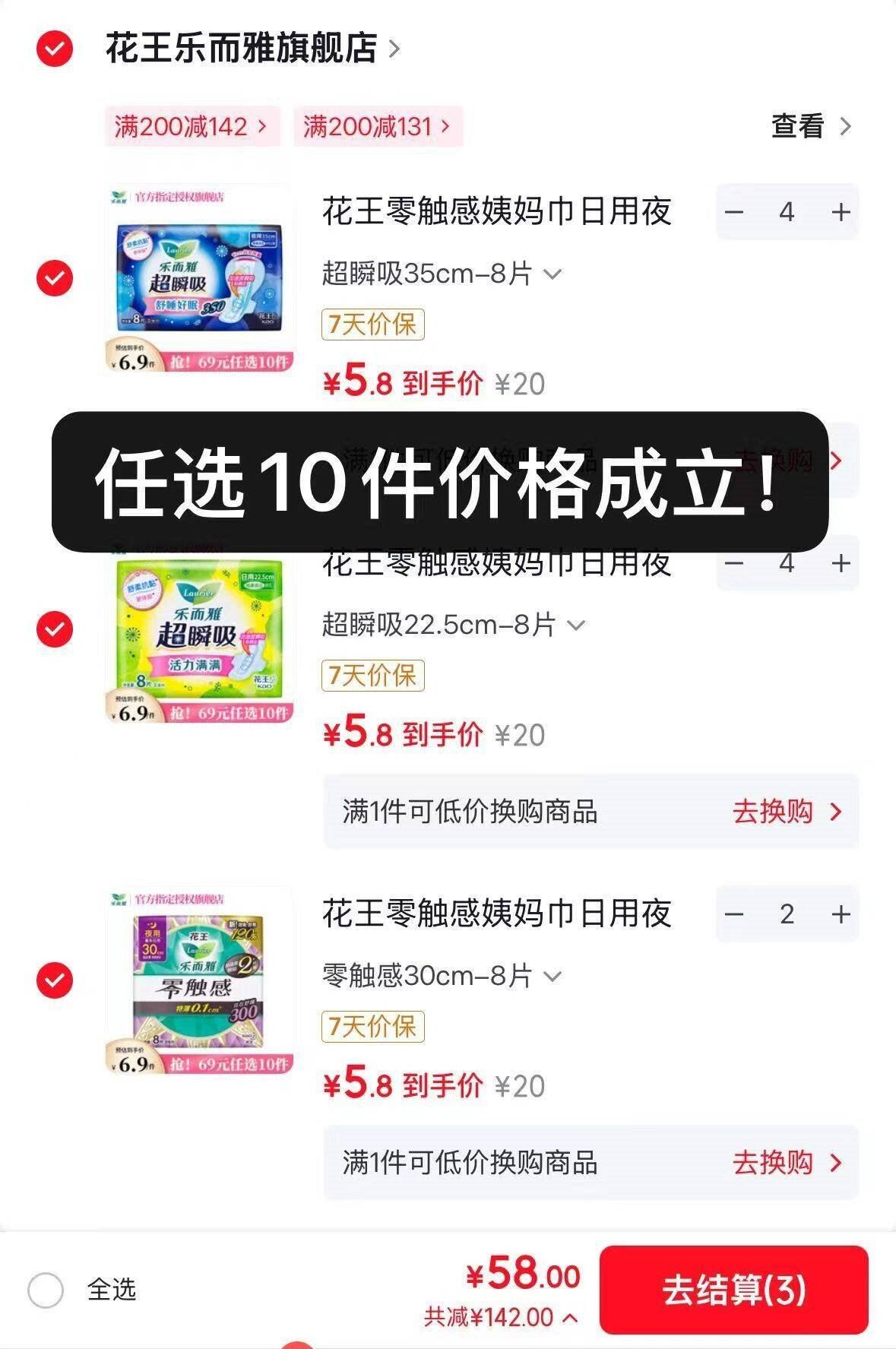Change the 超瞬吸22.5cm-8片 variant dropdown
The width and height of the screenshot is (896, 1349).
(x=453, y=625)
